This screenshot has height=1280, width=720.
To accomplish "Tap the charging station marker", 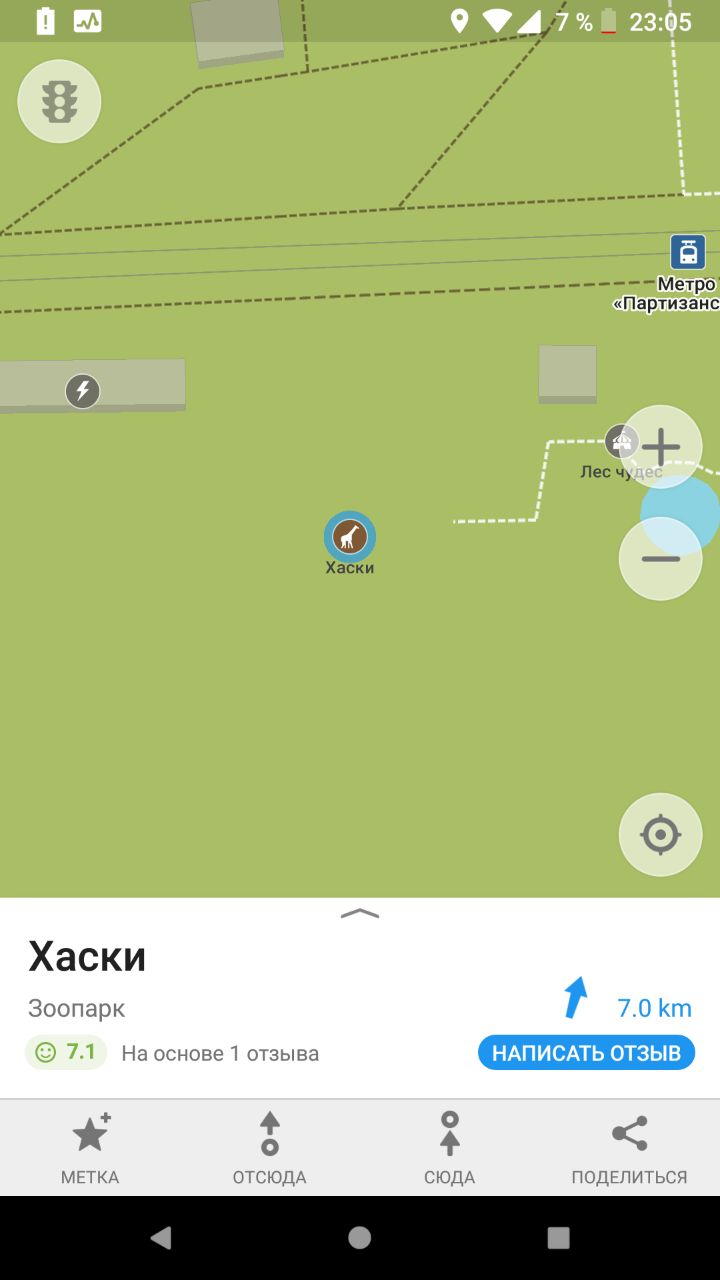I will click(83, 390).
